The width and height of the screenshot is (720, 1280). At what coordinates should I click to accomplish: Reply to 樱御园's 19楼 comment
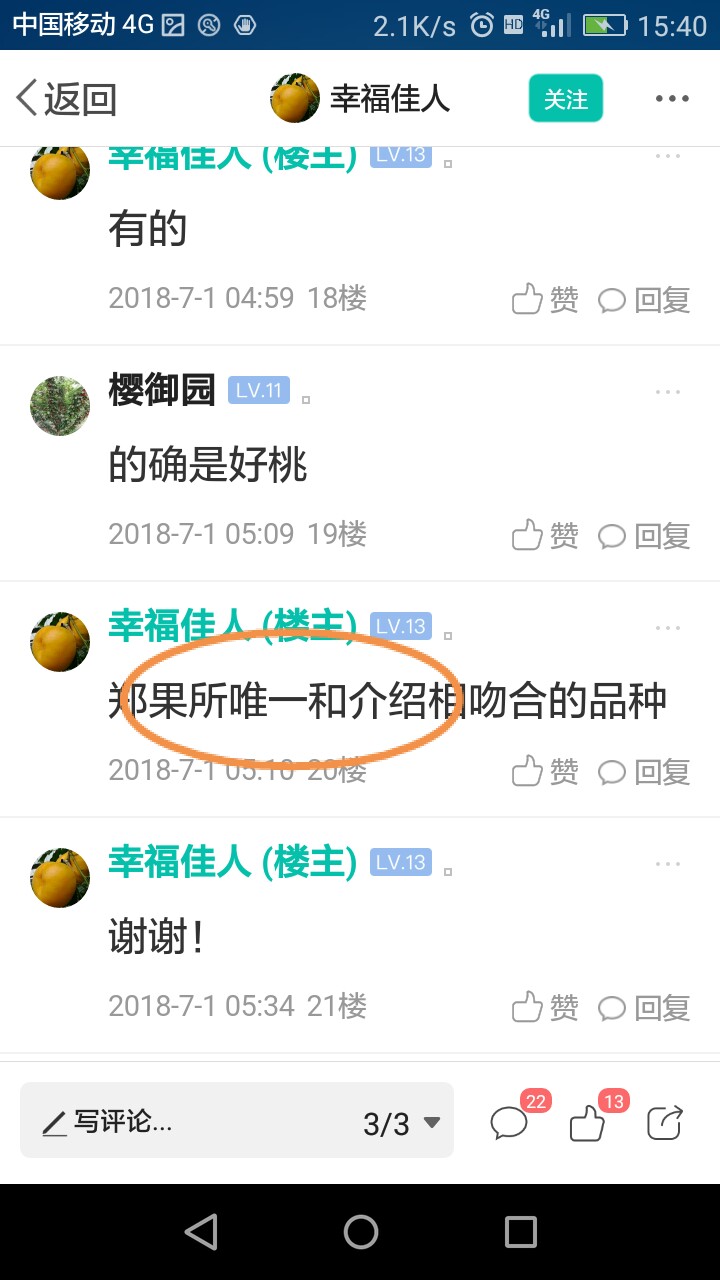click(x=645, y=536)
